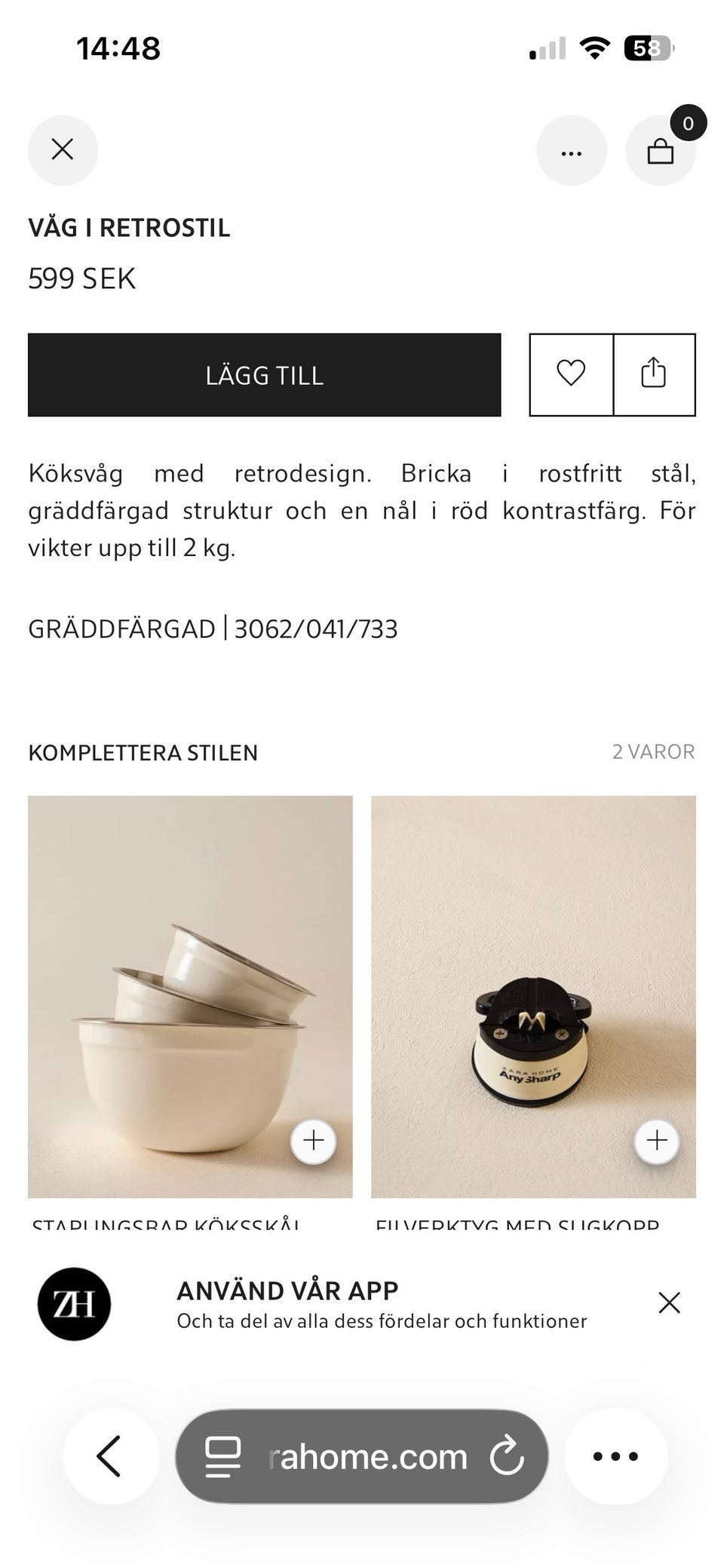Tap the LÄGG TILL button
The image size is (724, 1568).
click(x=264, y=375)
